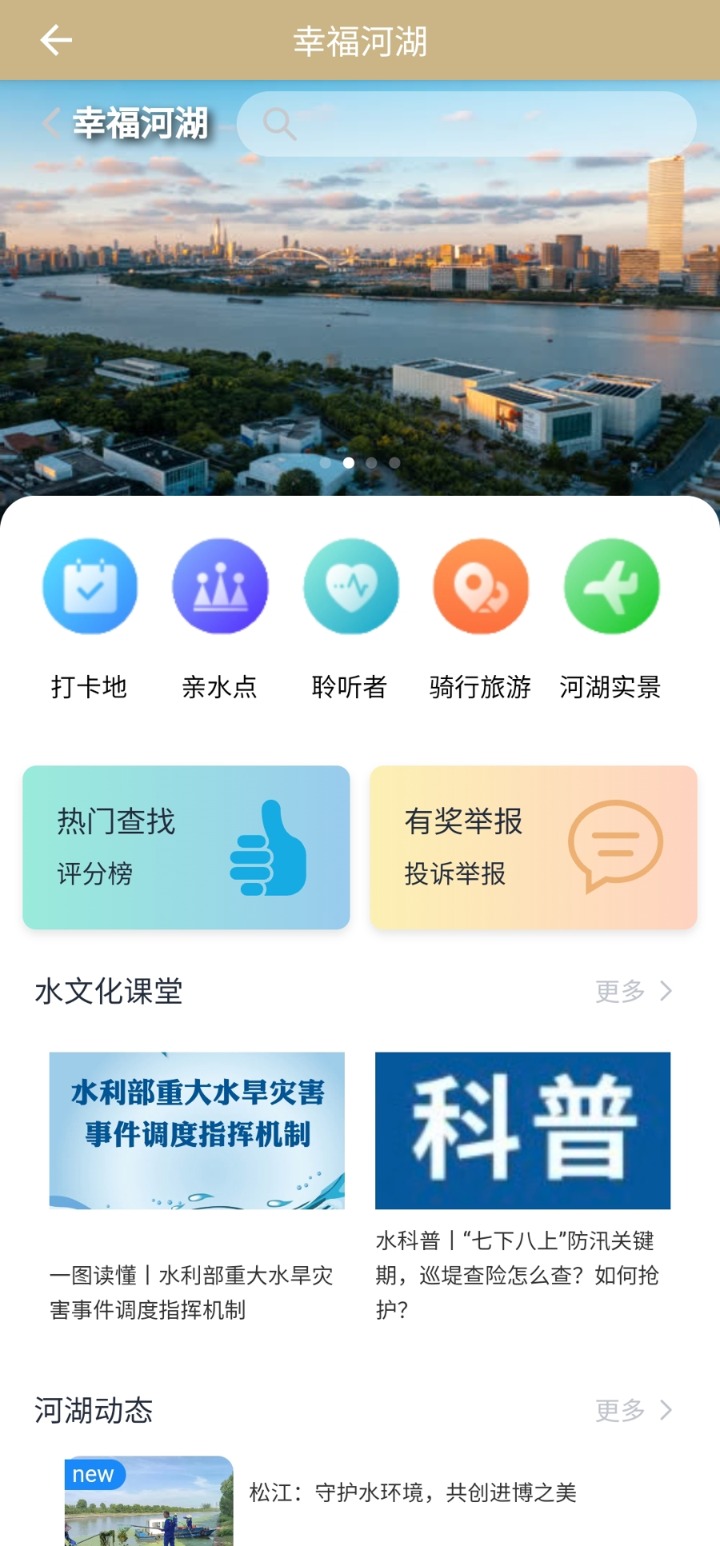Open the 有奖举报 complaint report card

coord(533,847)
